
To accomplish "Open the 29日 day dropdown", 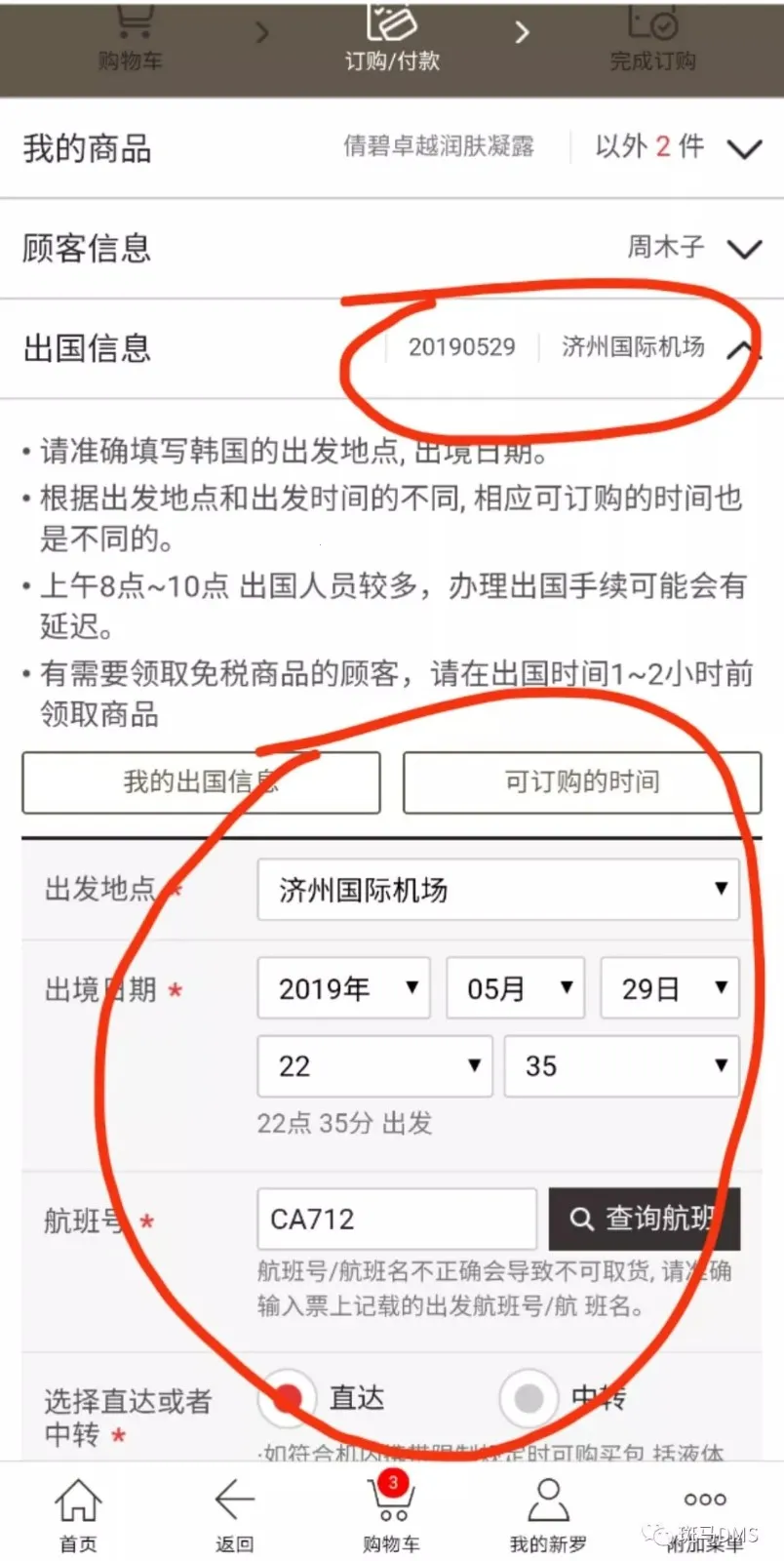I will [x=670, y=988].
